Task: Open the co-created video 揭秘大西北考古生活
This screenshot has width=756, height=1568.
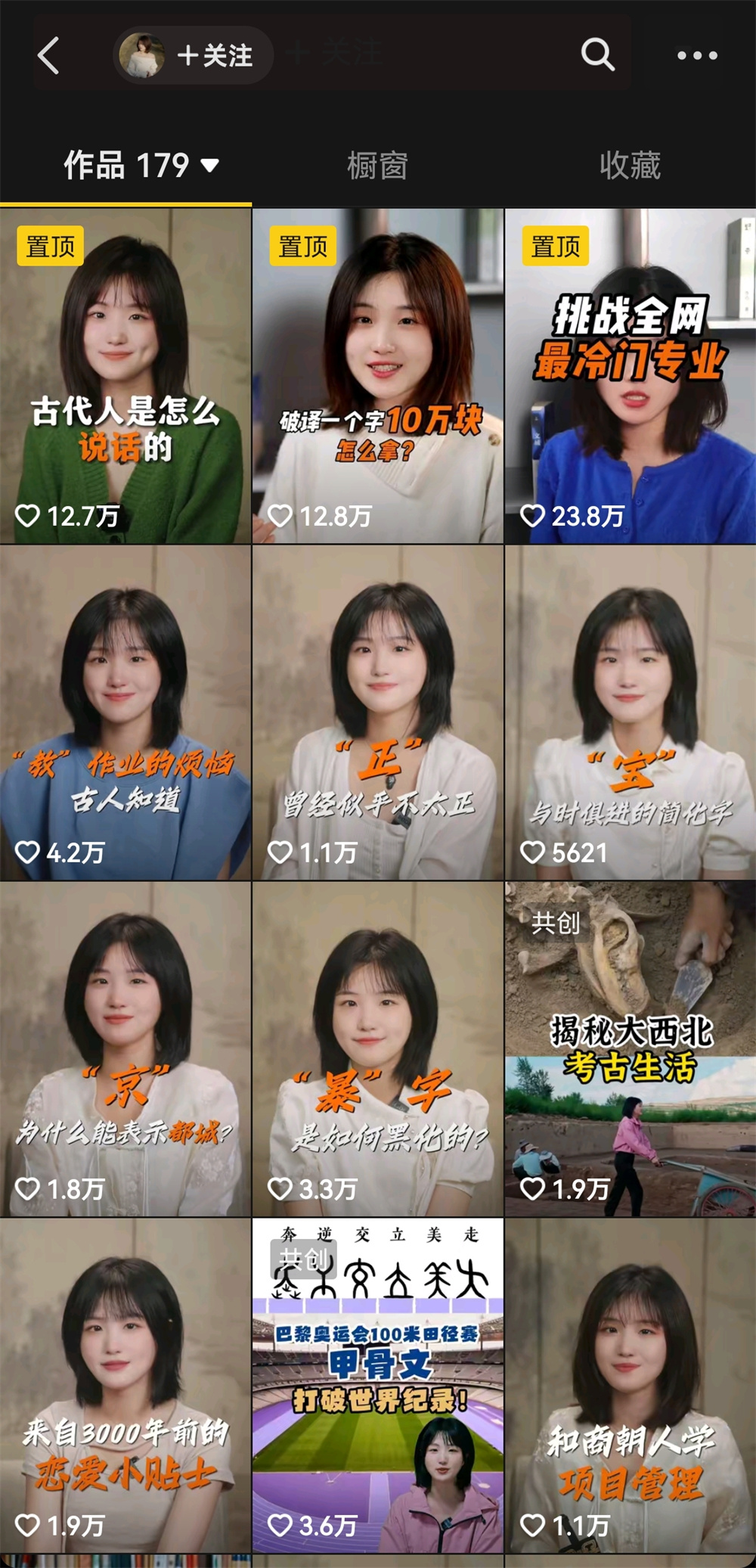Action: (630, 1049)
